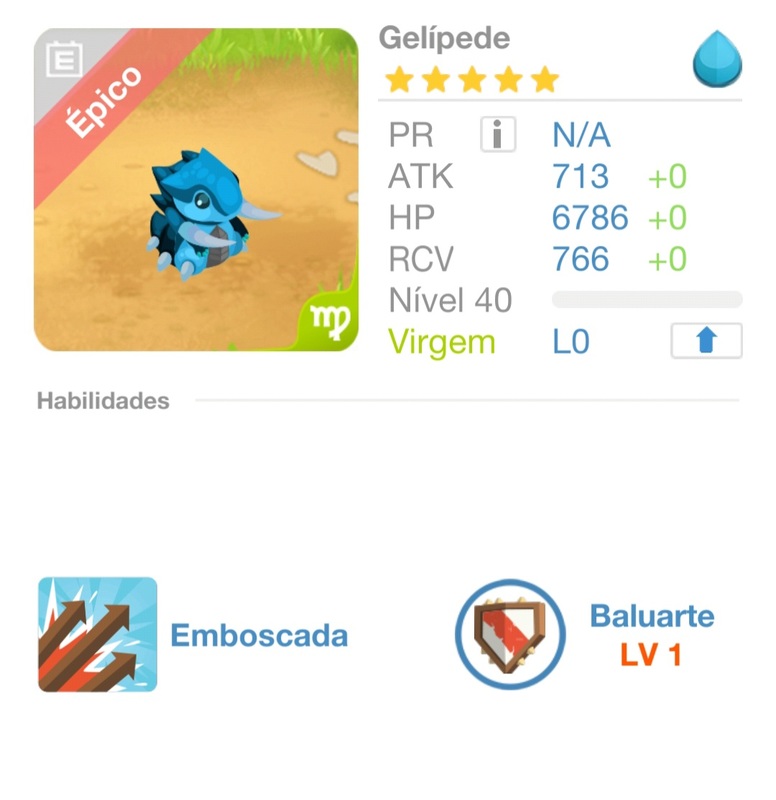
Task: Click the striped crest inside the Baluarte circle
Action: point(510,637)
